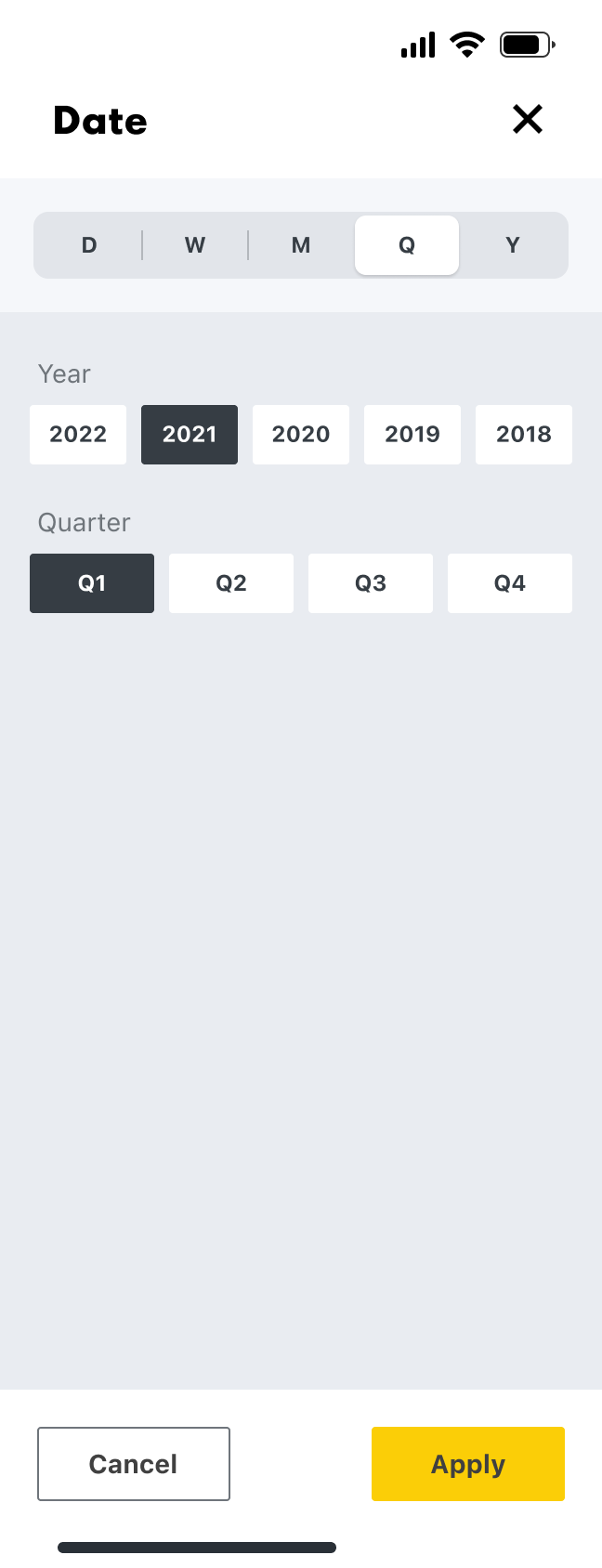Choose quarter Q3

[x=371, y=583]
